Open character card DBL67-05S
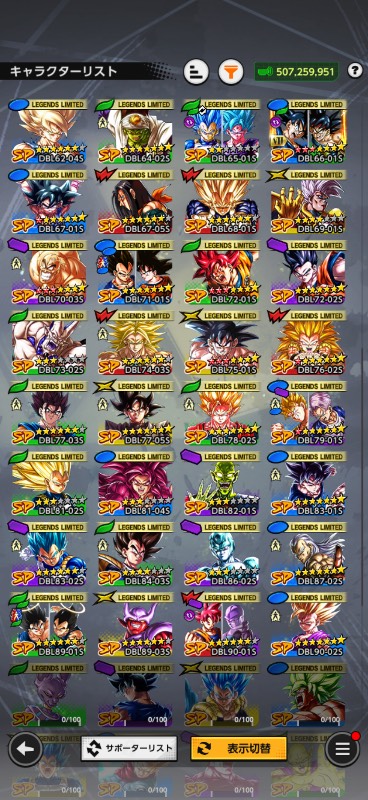This screenshot has height=800, width=368. 135,202
